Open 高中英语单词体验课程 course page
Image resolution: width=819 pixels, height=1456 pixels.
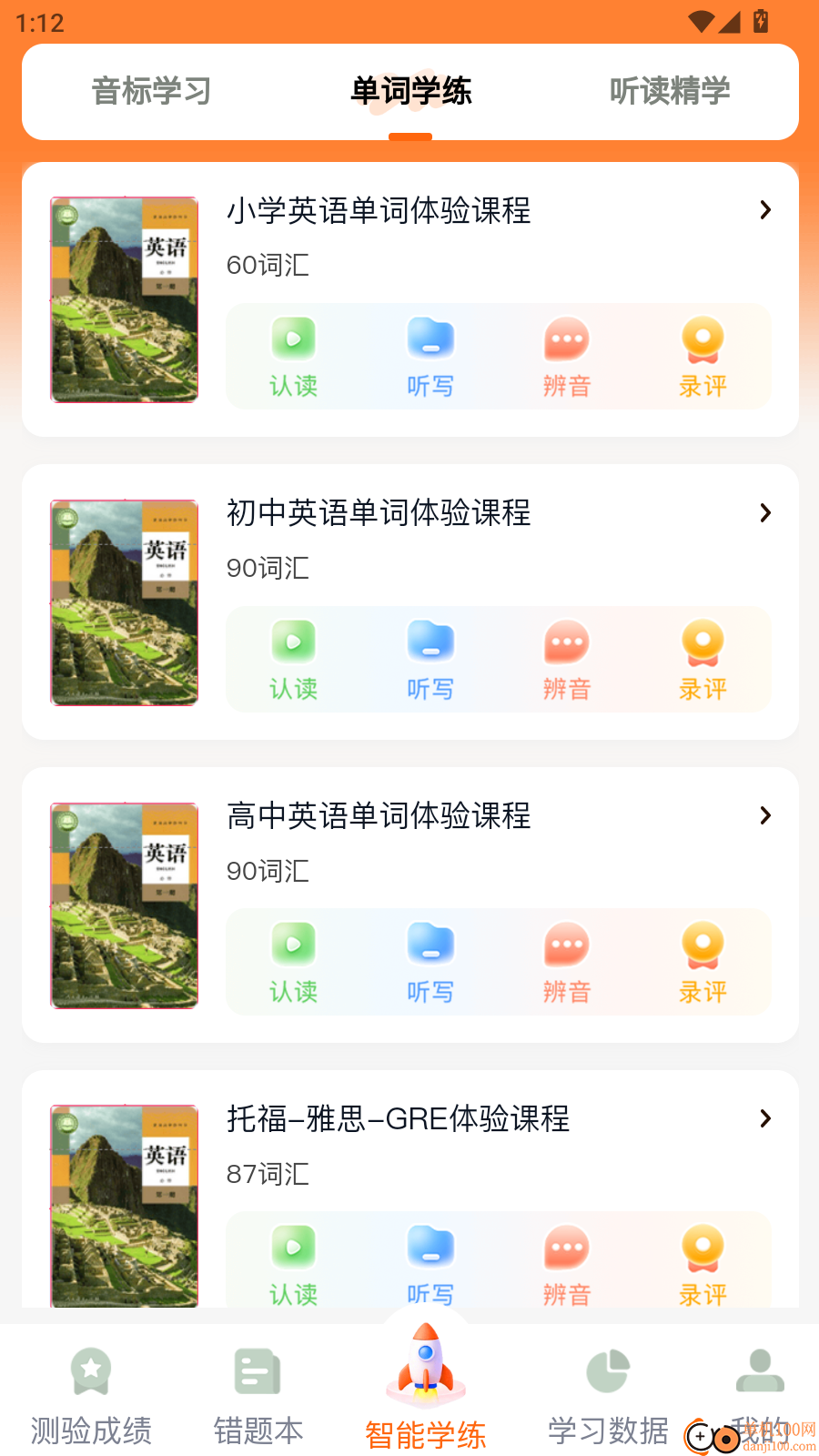(x=379, y=816)
